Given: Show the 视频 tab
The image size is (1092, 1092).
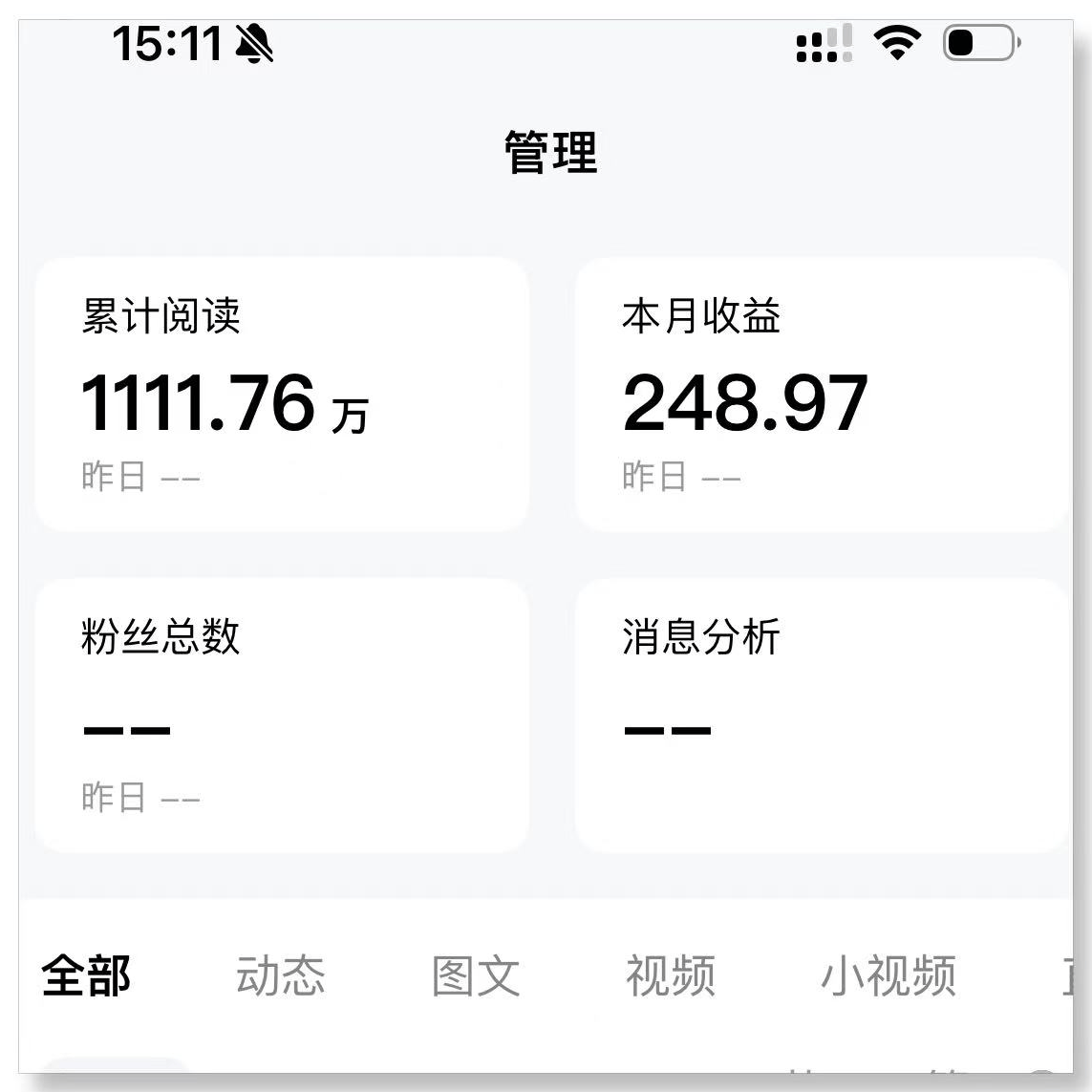Looking at the screenshot, I should pos(670,975).
